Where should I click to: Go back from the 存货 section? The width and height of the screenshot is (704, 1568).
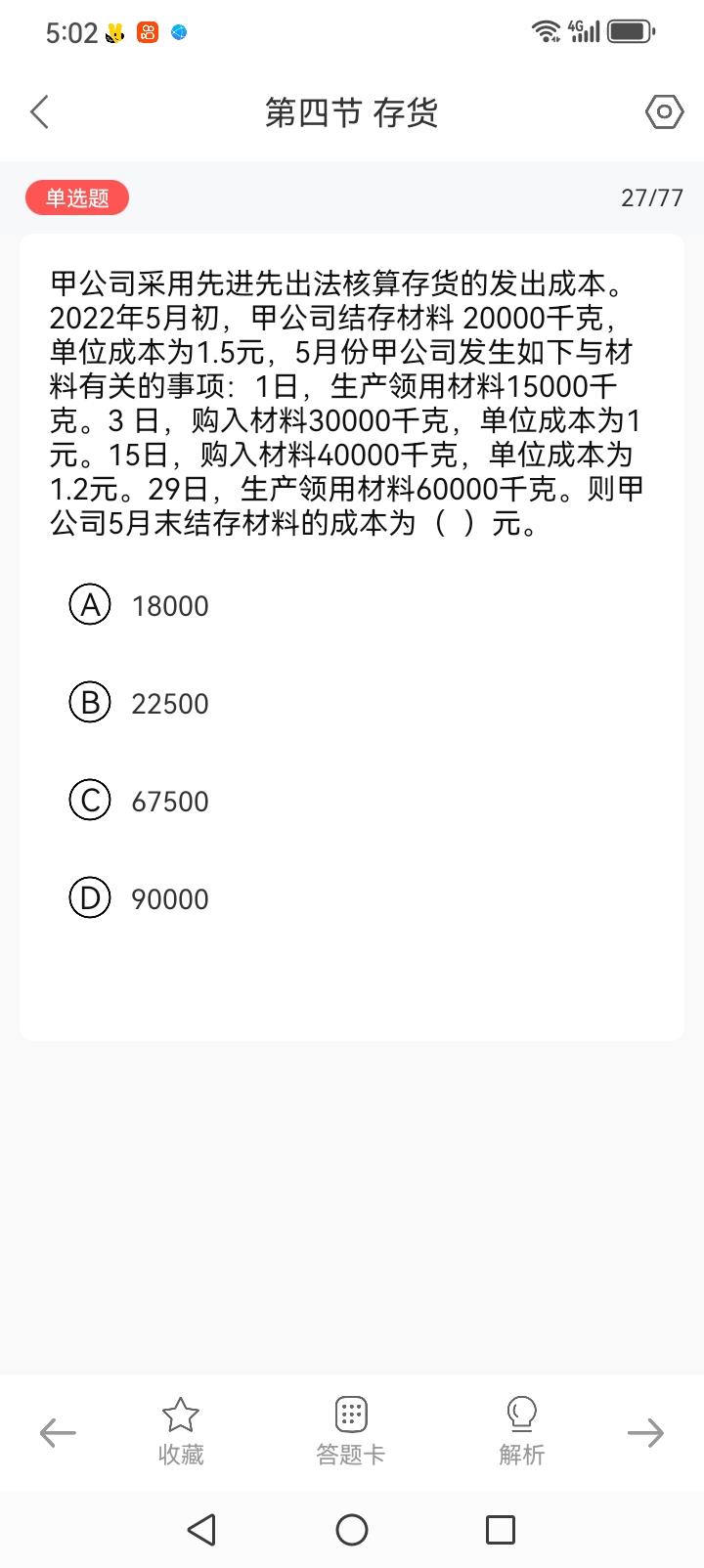pos(40,112)
